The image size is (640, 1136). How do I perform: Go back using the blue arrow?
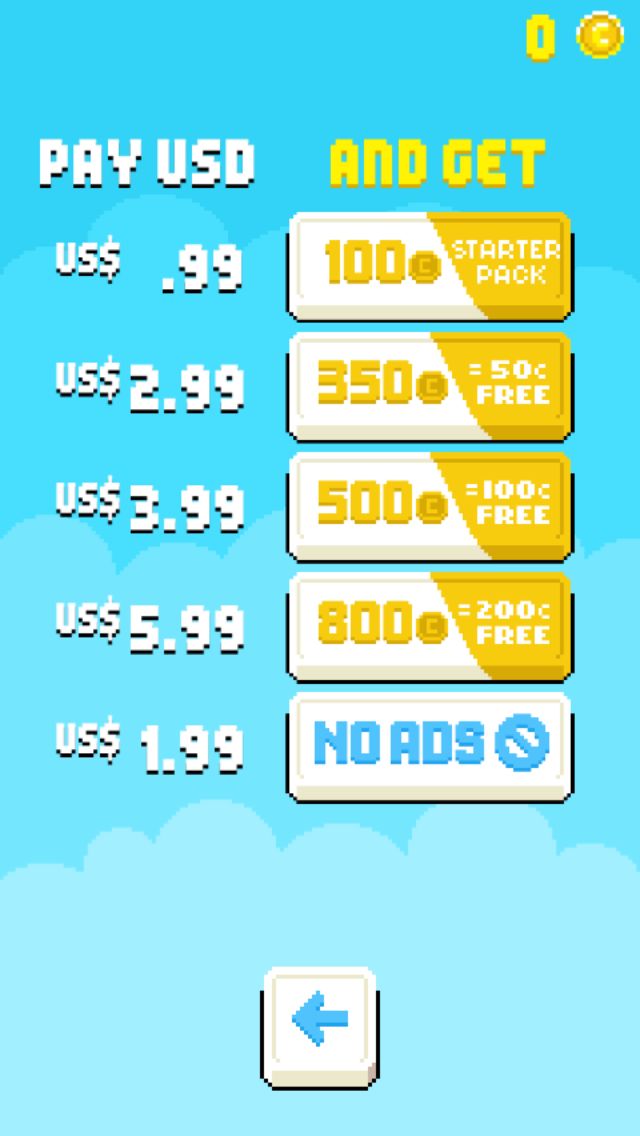click(x=320, y=1023)
